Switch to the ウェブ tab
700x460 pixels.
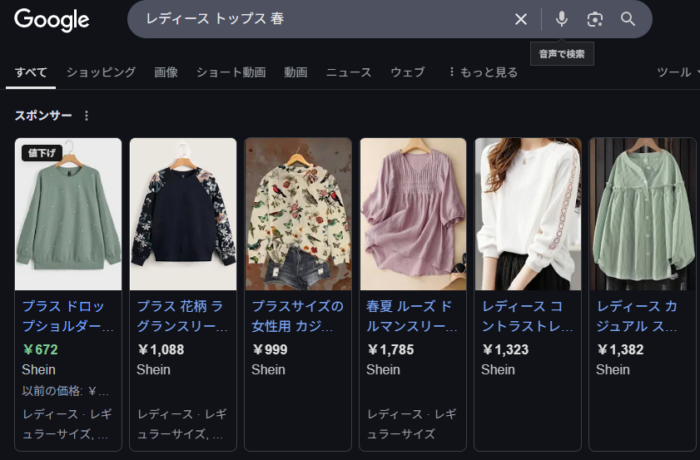click(x=407, y=72)
